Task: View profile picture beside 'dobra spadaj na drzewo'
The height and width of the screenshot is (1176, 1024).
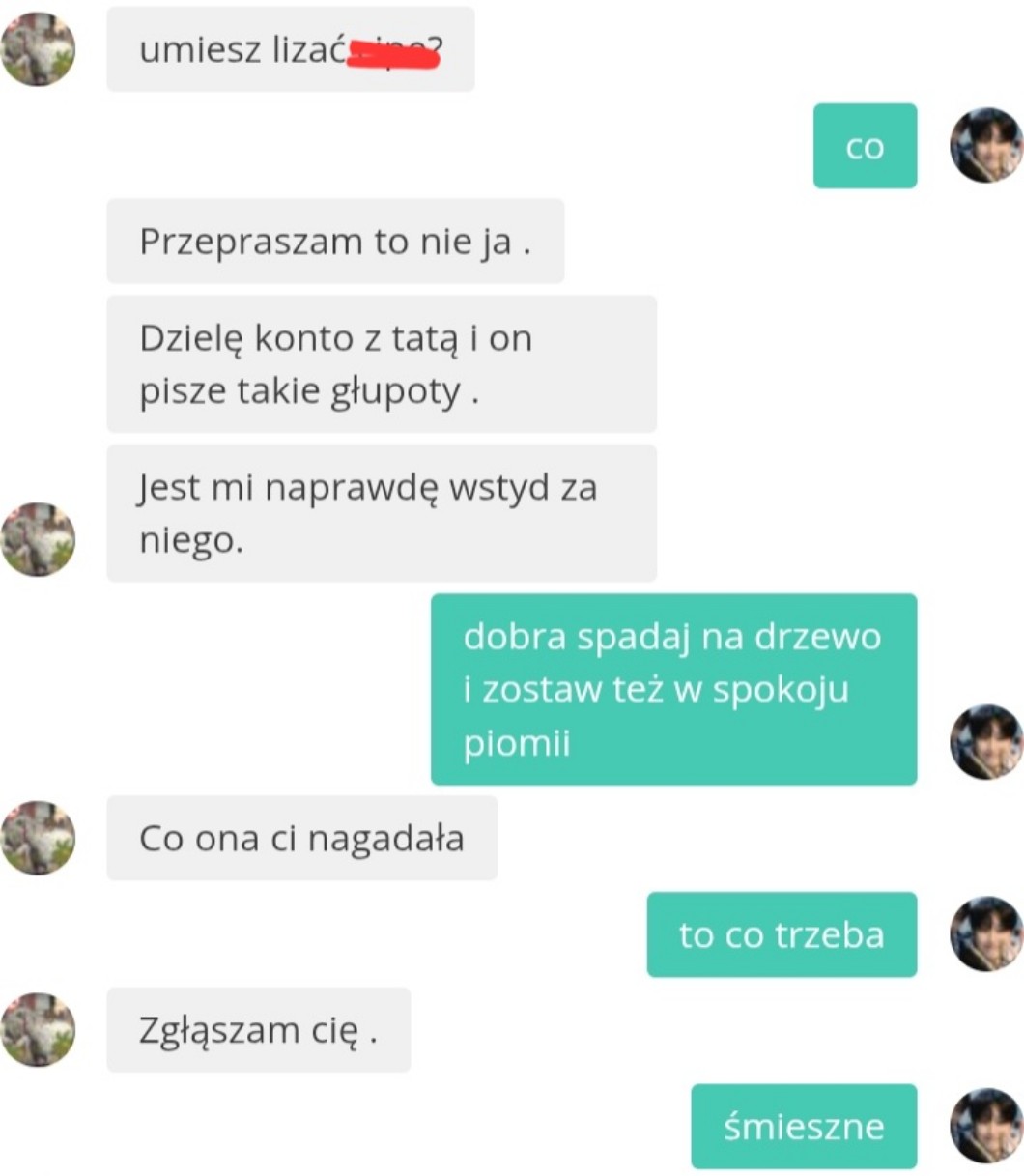Action: [986, 742]
